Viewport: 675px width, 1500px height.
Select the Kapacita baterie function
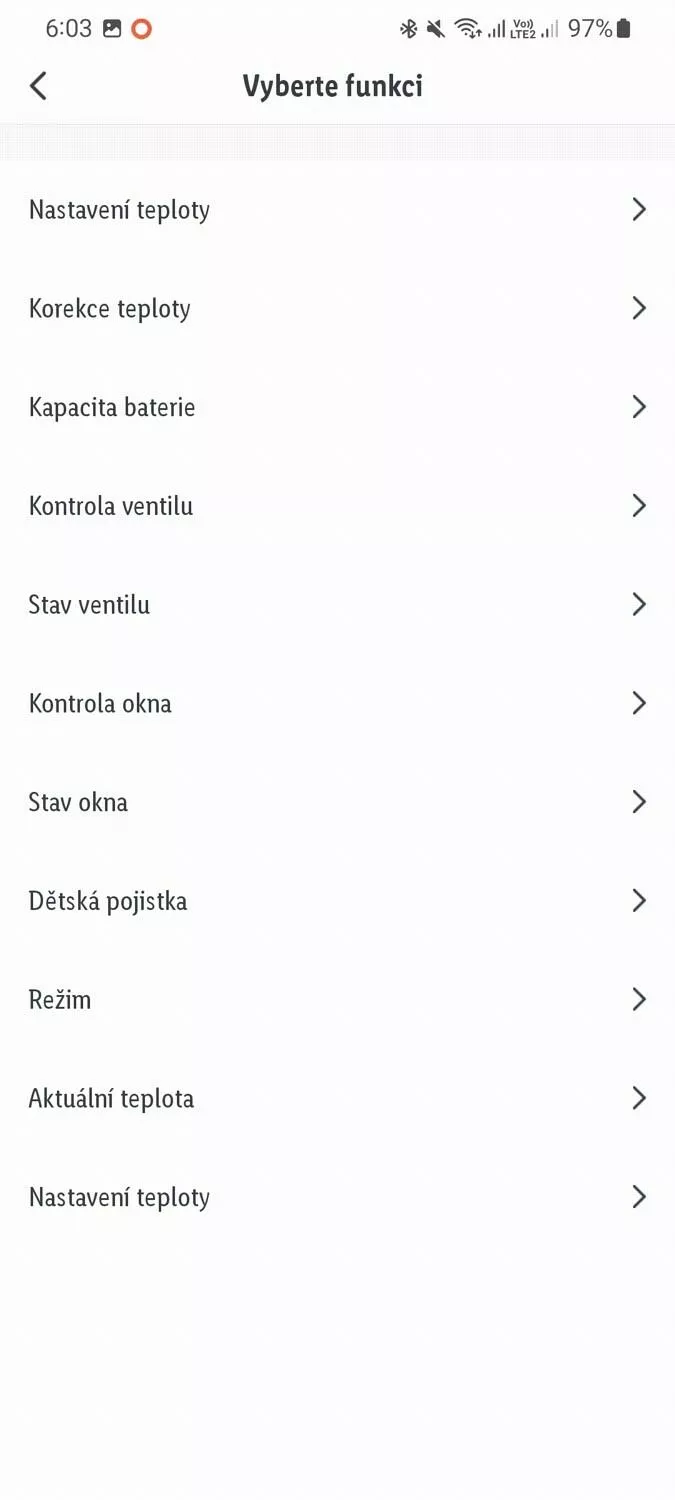click(337, 407)
